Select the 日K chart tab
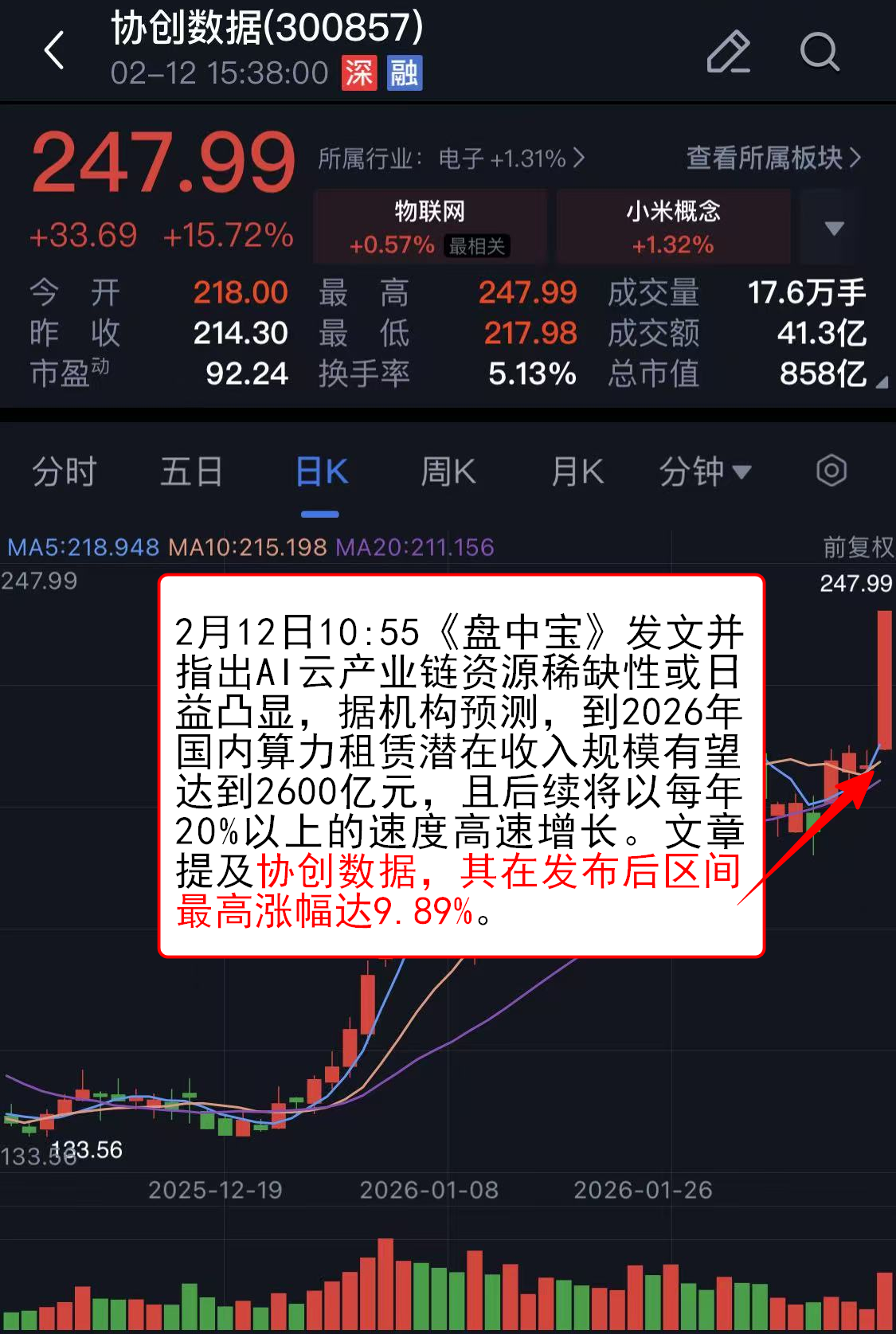896x1334 pixels. point(321,471)
